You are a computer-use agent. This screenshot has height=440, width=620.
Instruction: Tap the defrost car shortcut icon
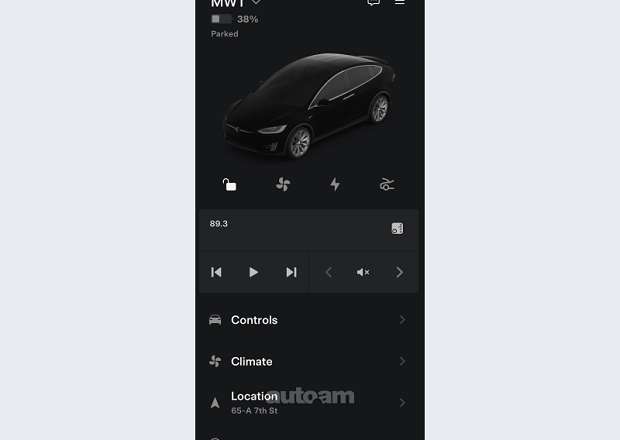click(x=388, y=184)
